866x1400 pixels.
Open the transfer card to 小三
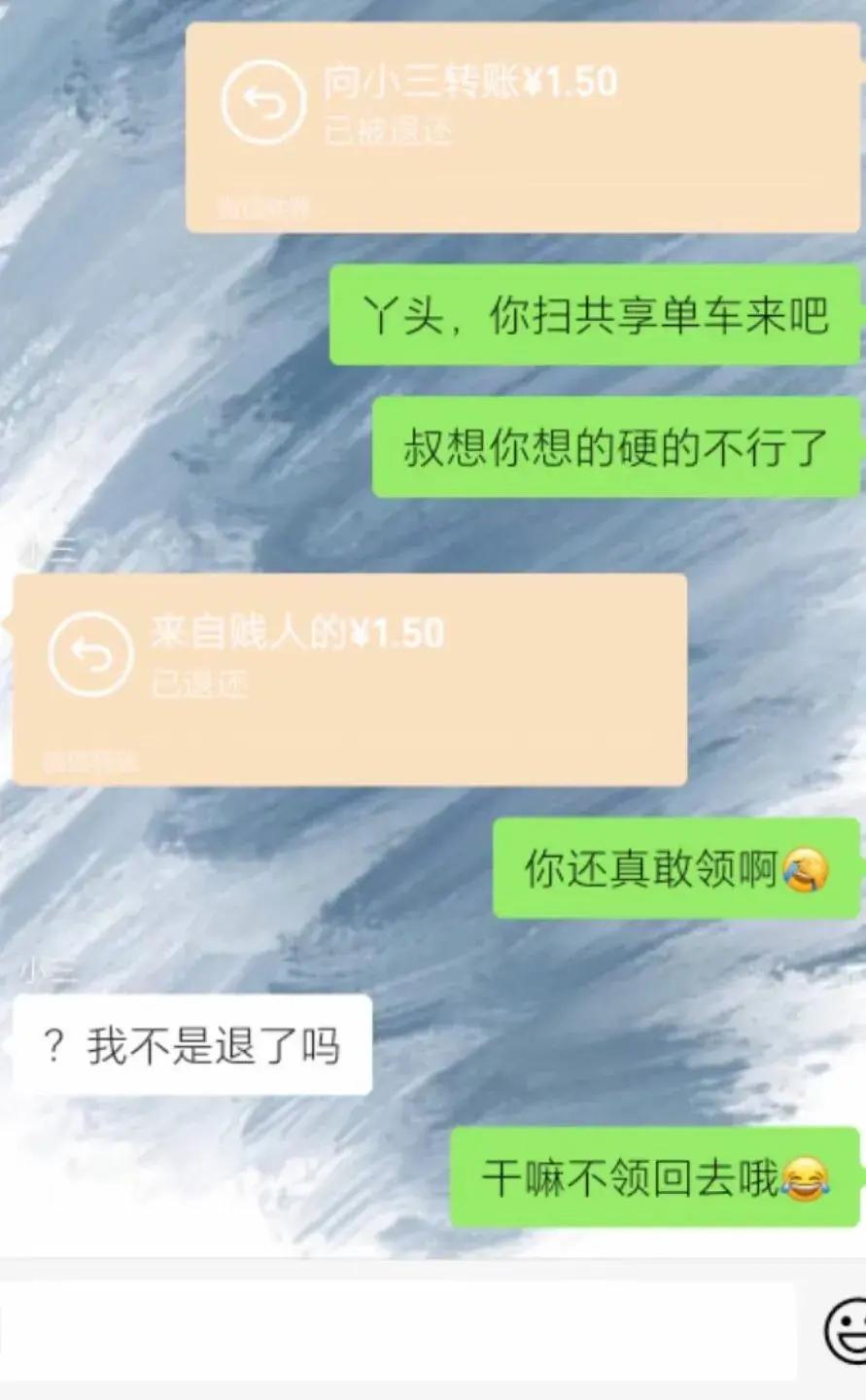(x=522, y=126)
